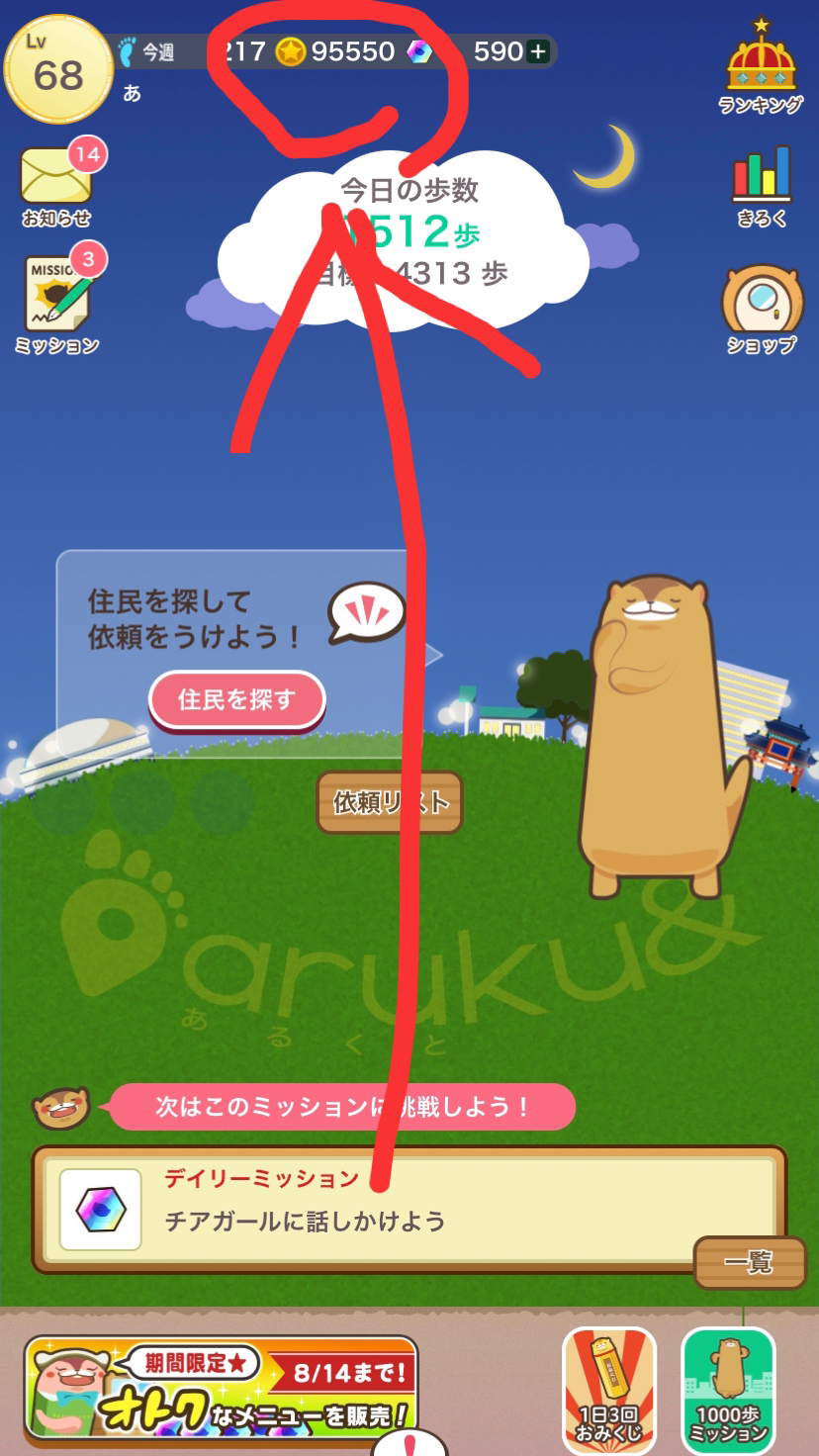
Task: Open 1日3回おみくじ fortune draw
Action: pyautogui.click(x=608, y=1390)
